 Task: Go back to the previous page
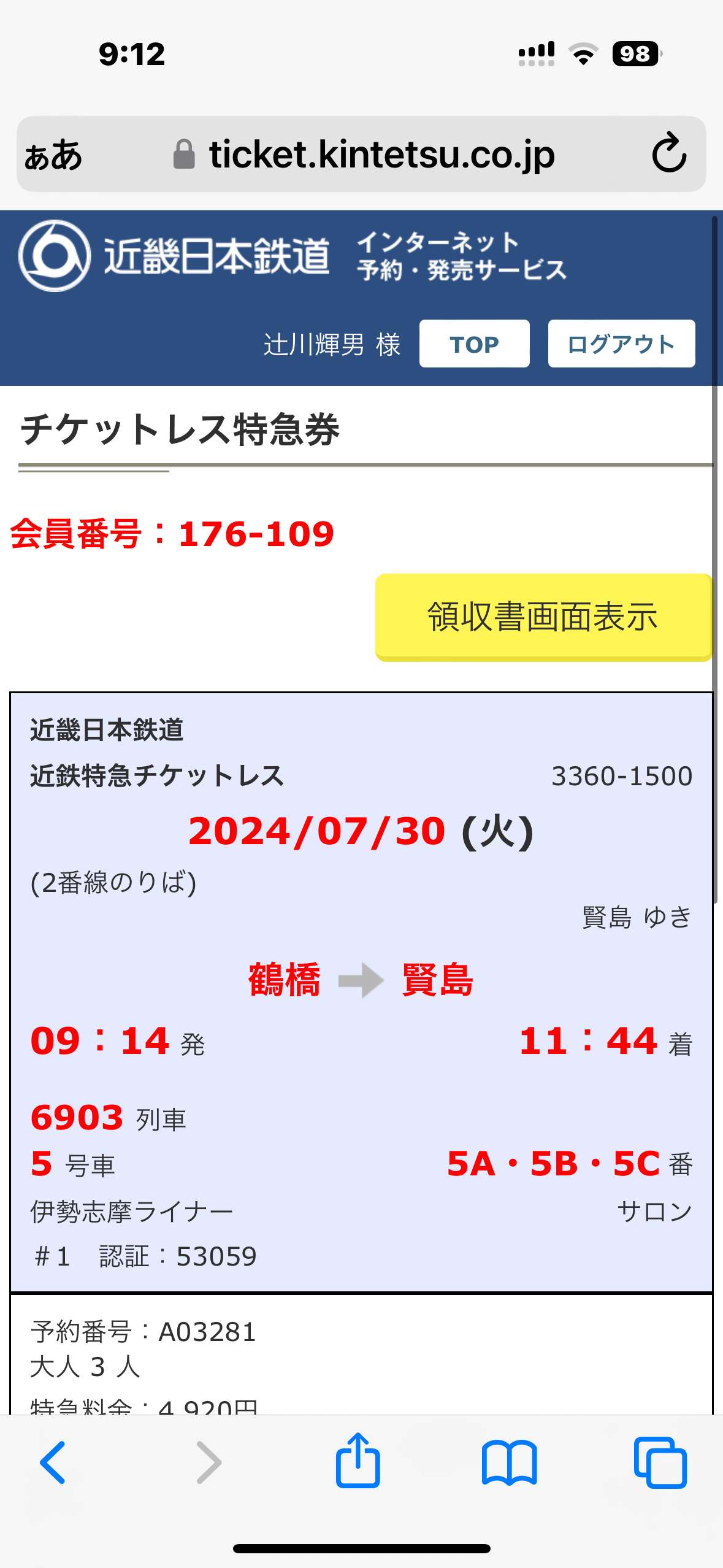[x=53, y=1463]
